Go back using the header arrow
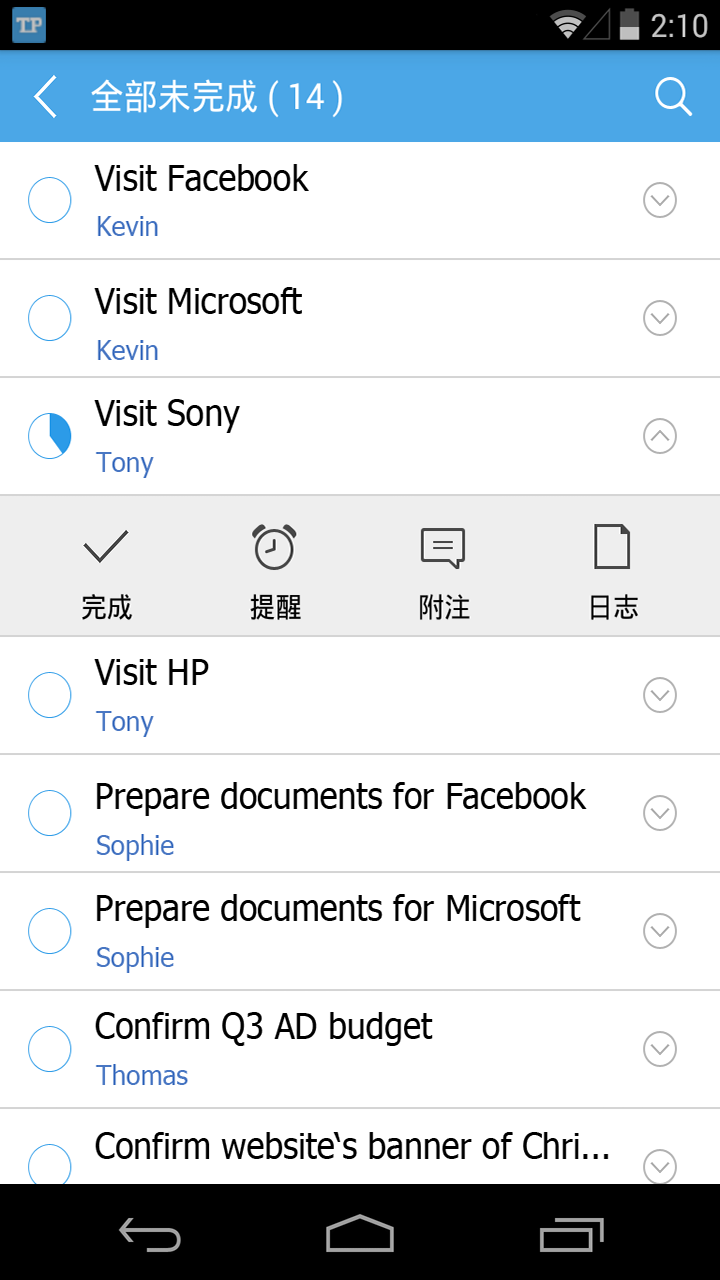720x1280 pixels. pyautogui.click(x=46, y=97)
